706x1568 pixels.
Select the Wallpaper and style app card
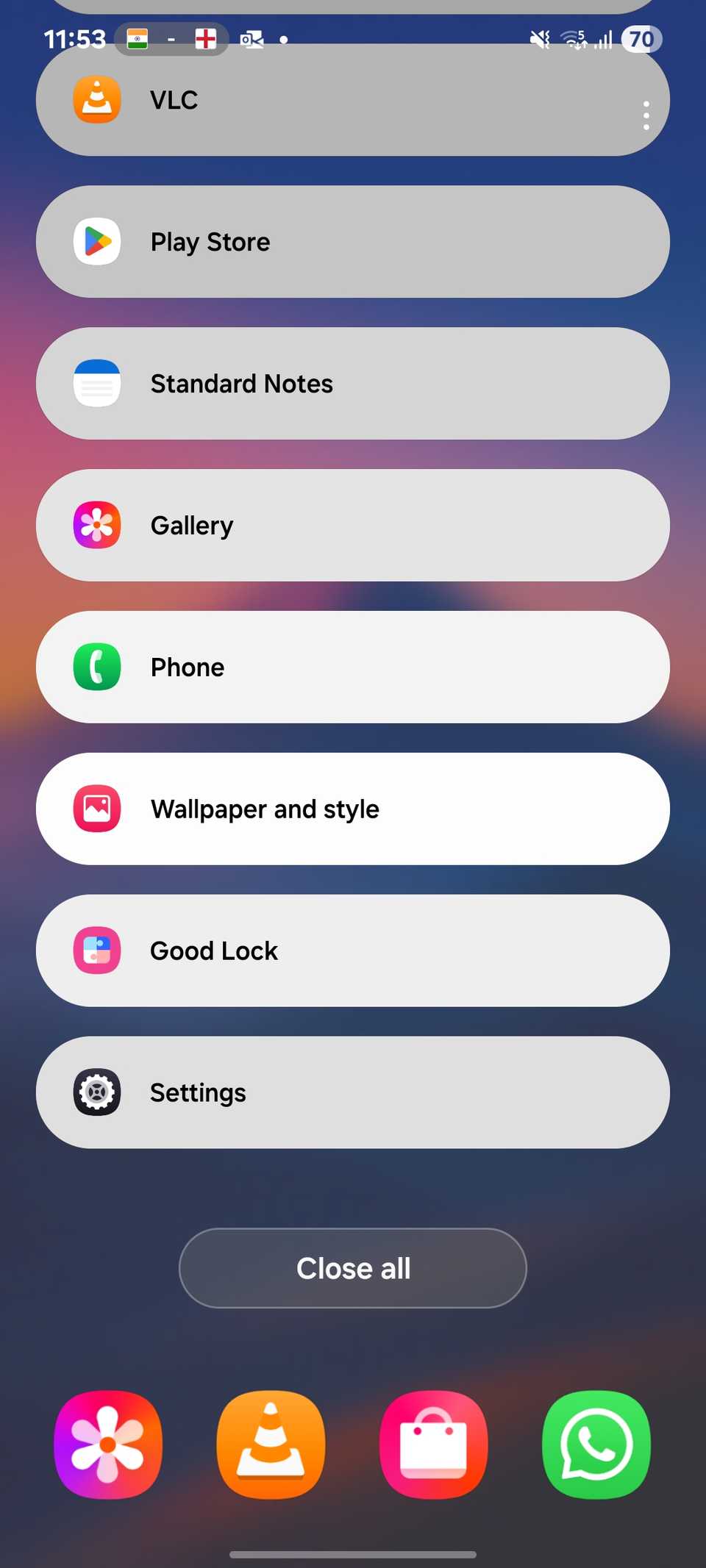pyautogui.click(x=353, y=809)
